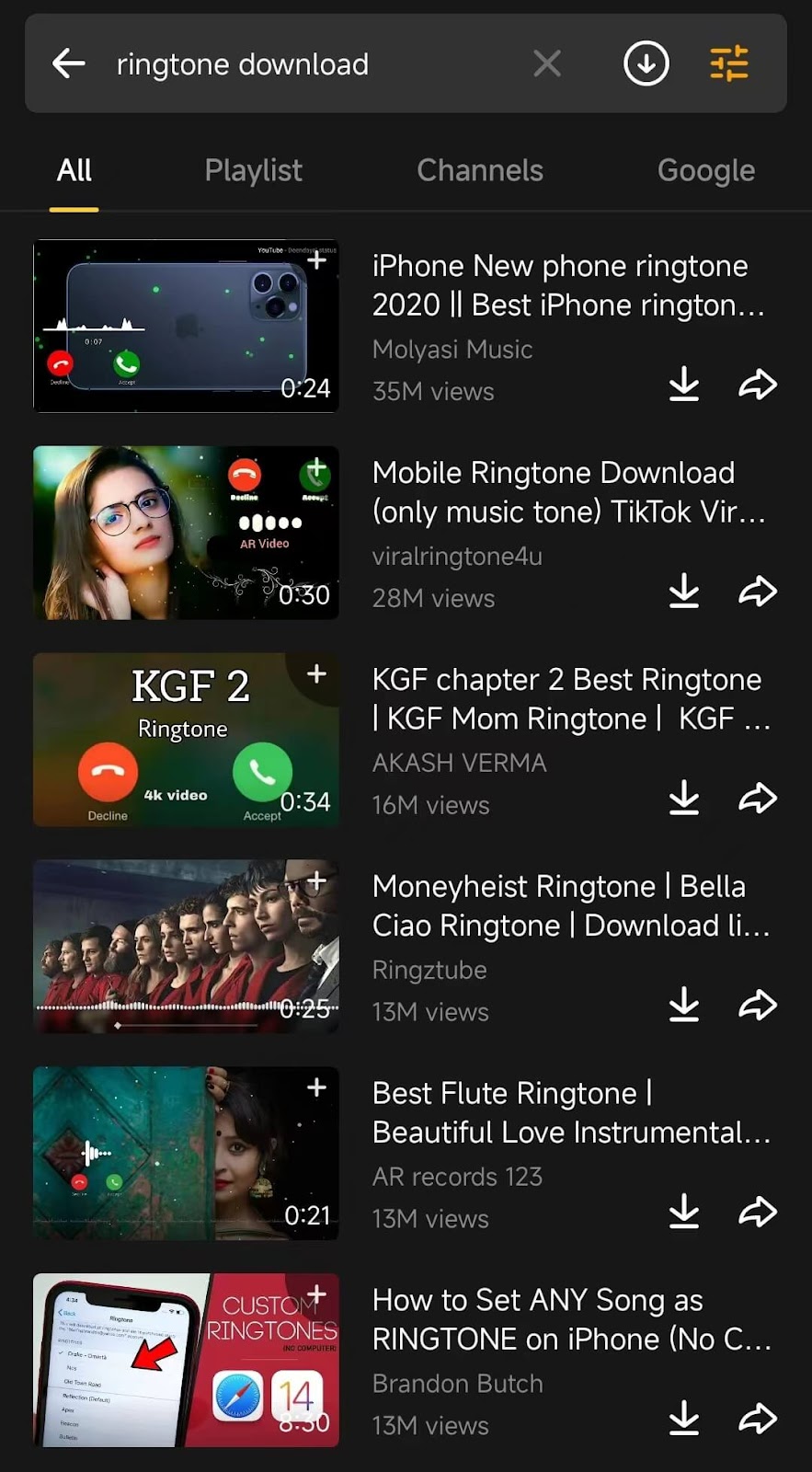Open Mobile Ringtone Download TikTok video

pos(567,492)
